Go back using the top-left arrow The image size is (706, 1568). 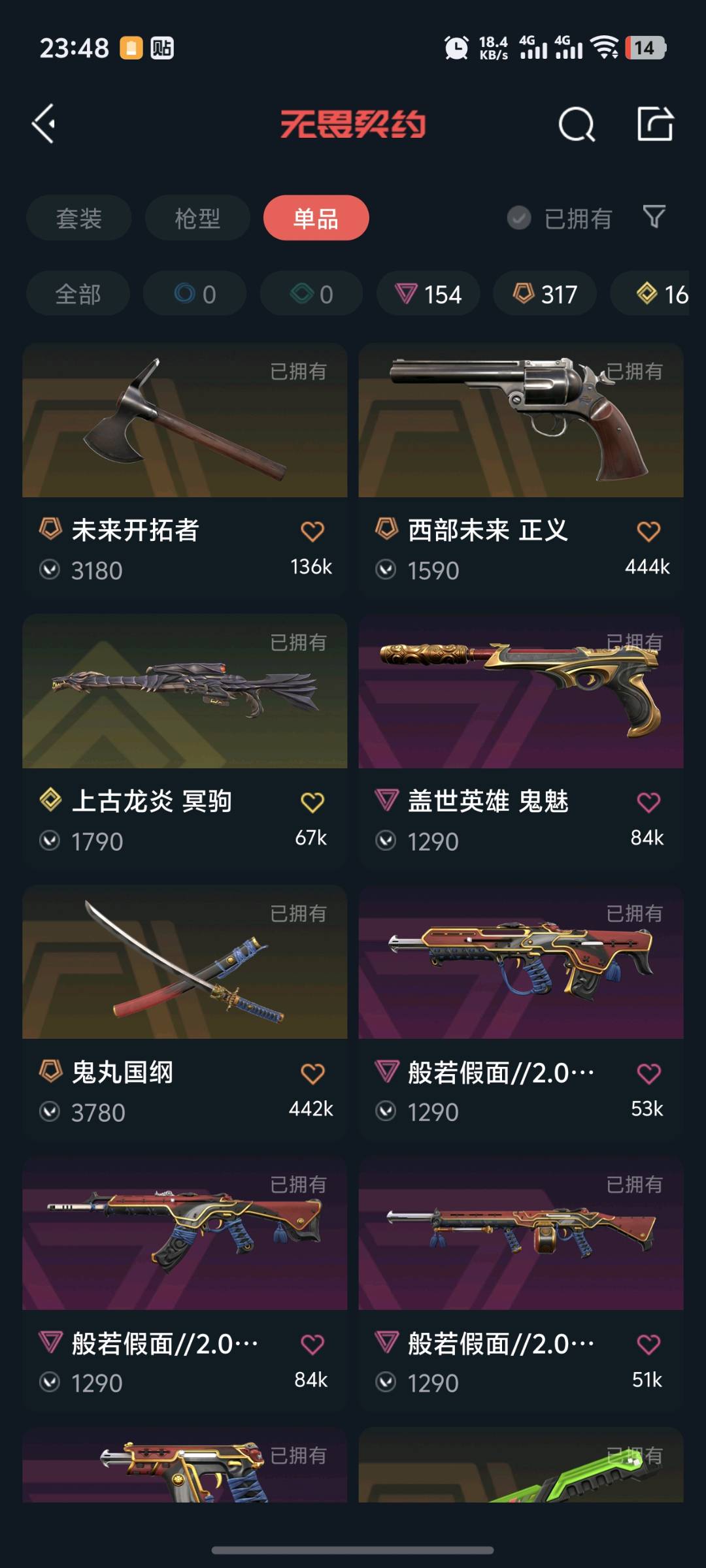(44, 124)
